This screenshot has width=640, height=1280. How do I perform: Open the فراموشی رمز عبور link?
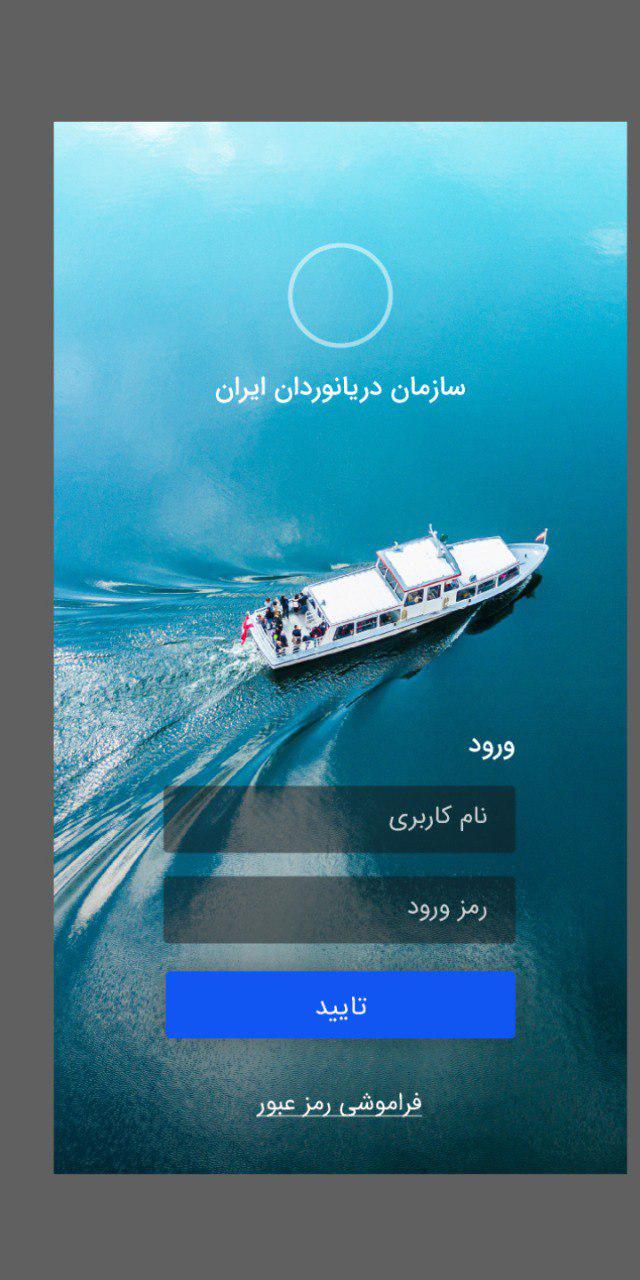pos(339,1104)
